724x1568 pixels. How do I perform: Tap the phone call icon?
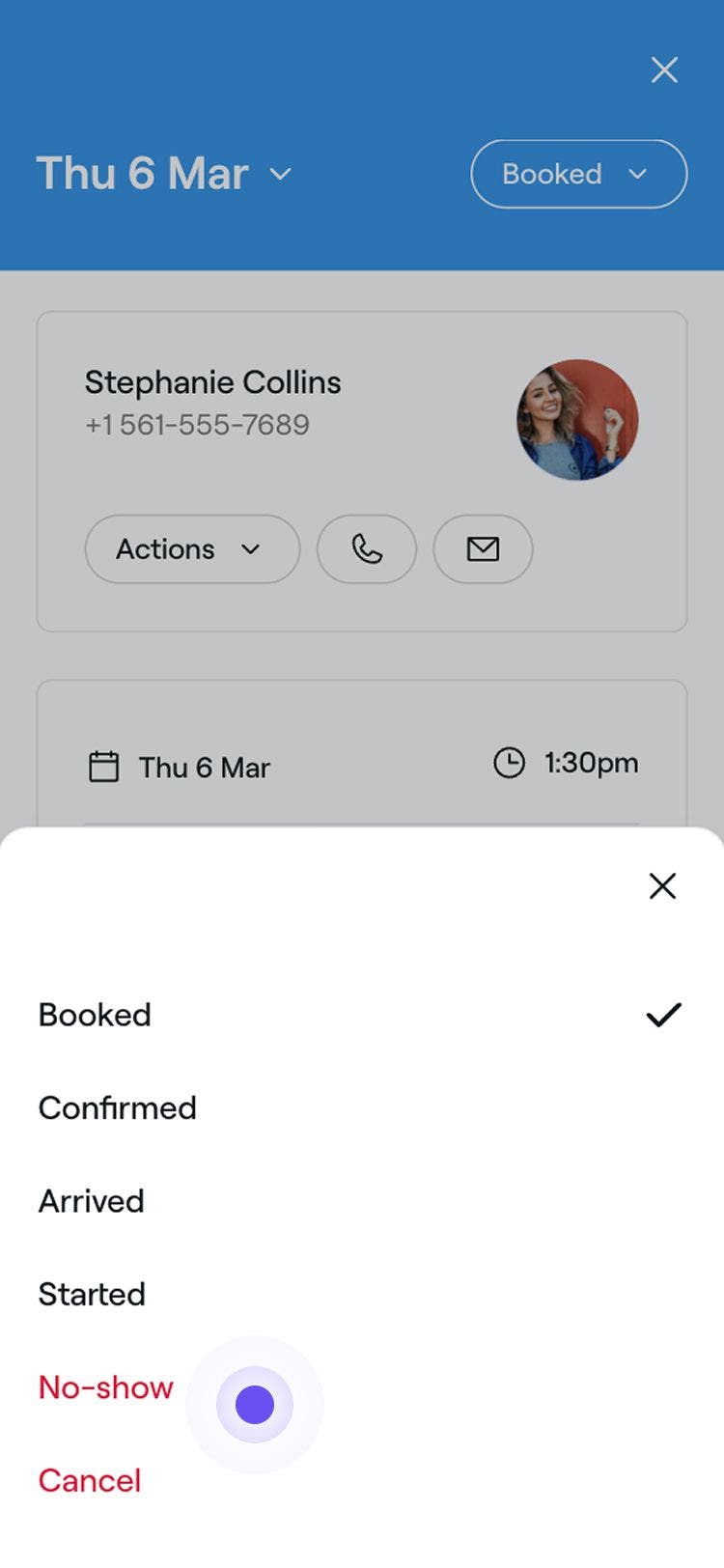[366, 548]
